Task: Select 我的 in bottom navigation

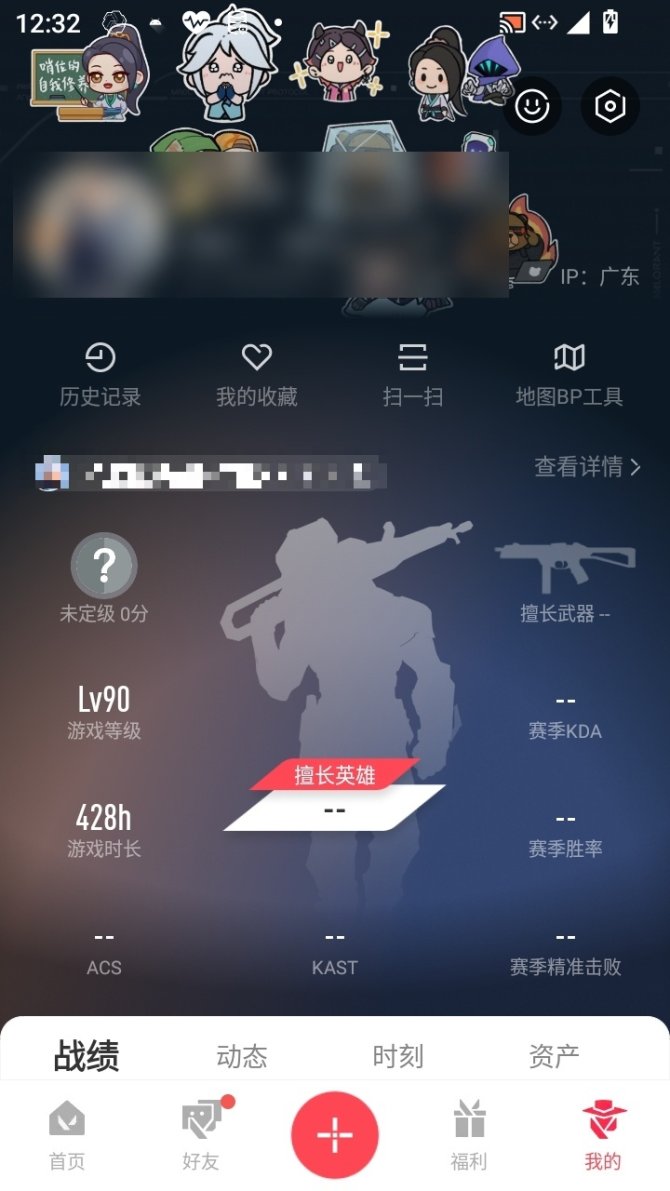Action: coord(603,1135)
